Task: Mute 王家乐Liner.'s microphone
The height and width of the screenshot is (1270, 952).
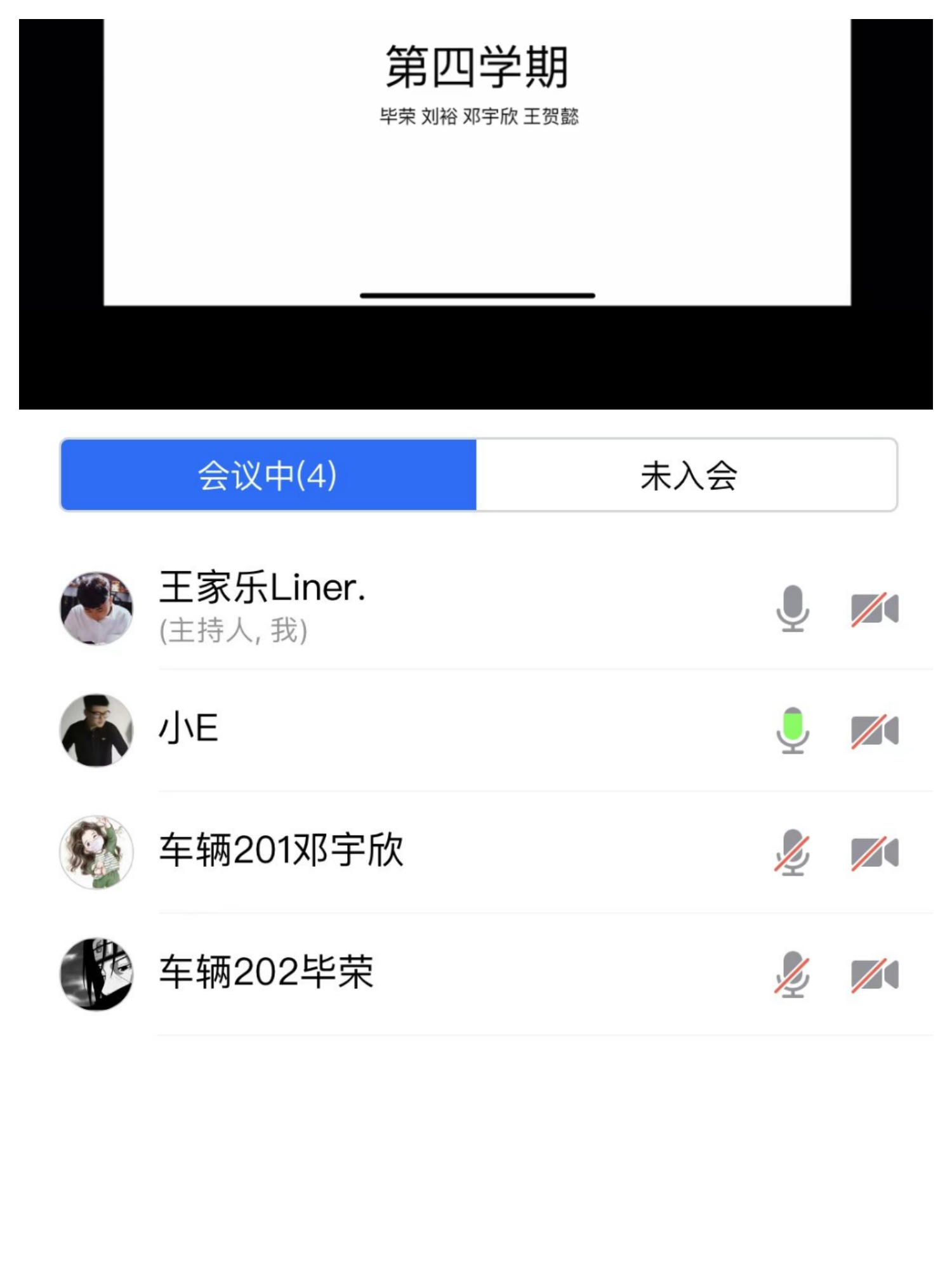Action: pos(793,608)
